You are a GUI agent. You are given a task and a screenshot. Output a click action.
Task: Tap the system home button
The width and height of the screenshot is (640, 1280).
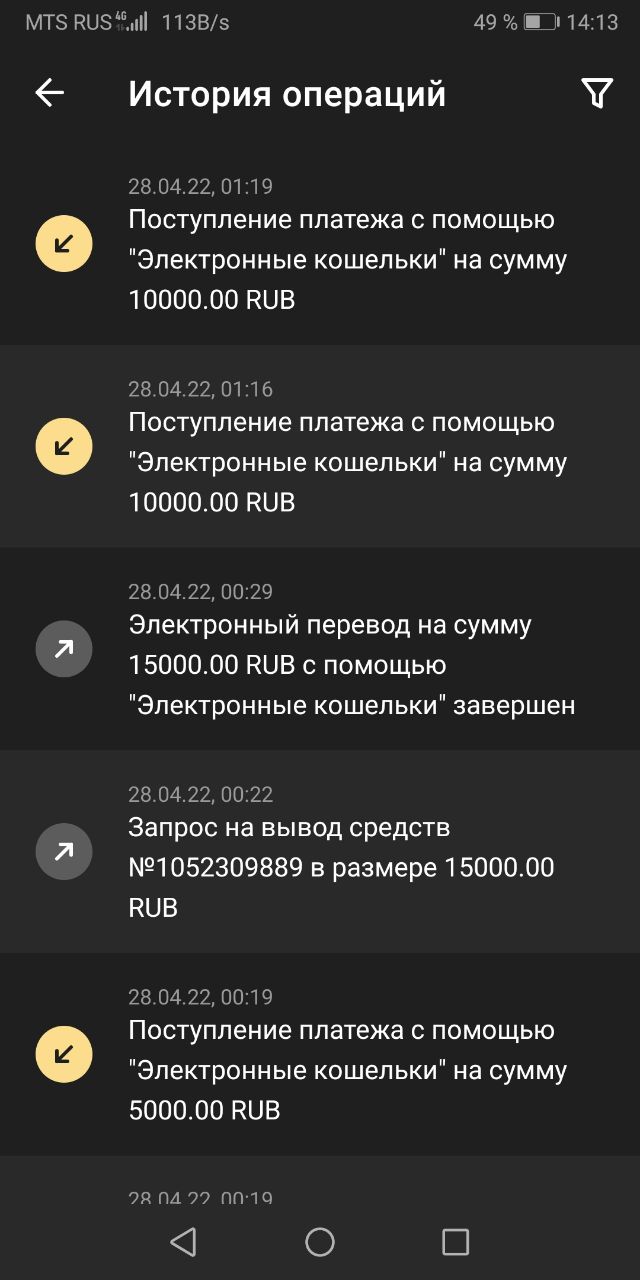point(320,1242)
